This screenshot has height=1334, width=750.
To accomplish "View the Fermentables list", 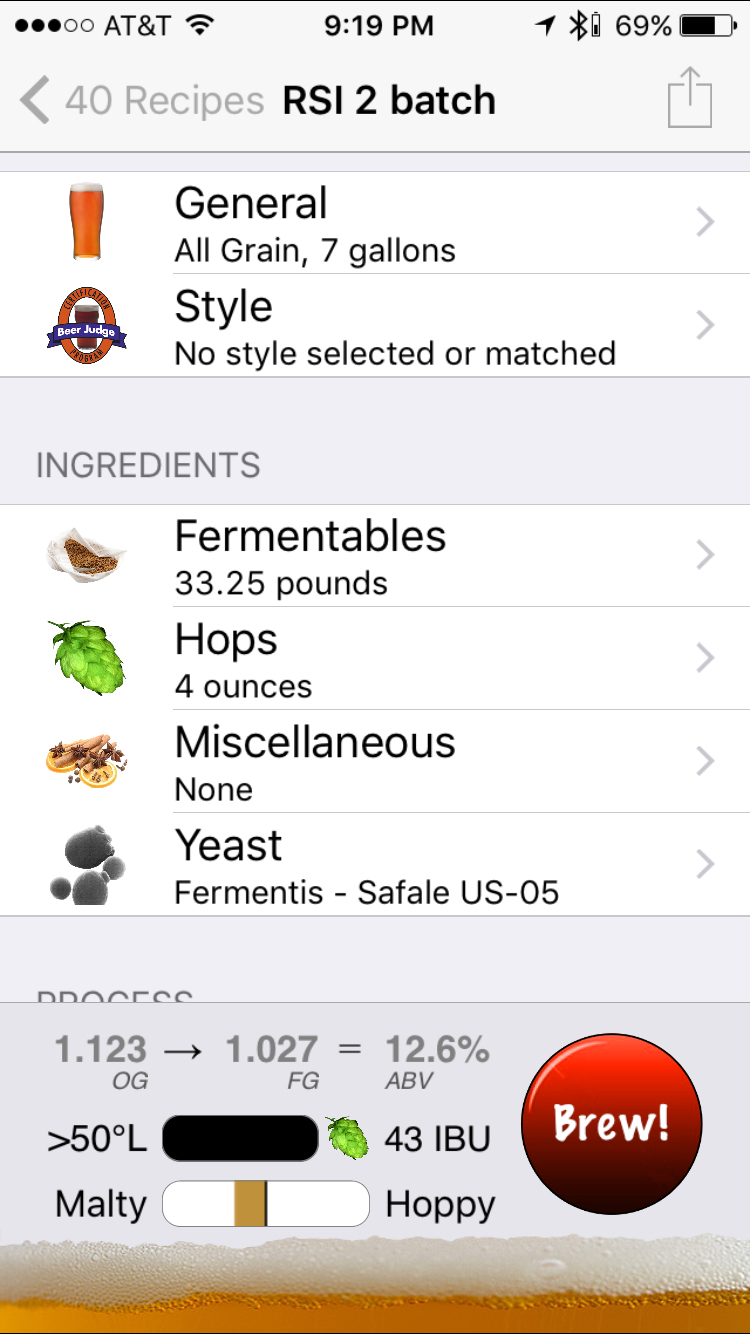I will tap(375, 555).
